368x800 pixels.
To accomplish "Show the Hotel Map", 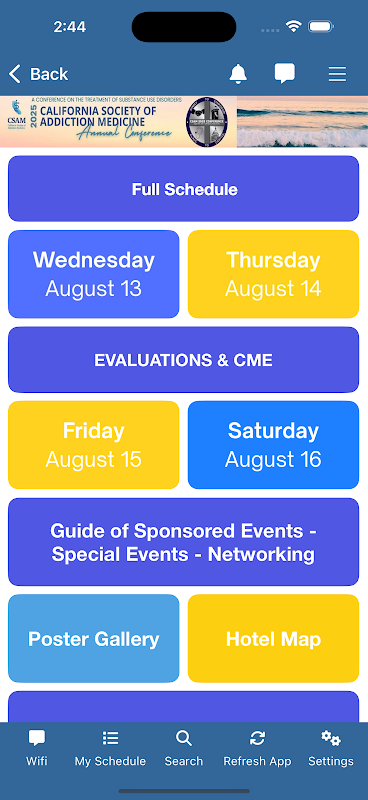I will (x=274, y=638).
